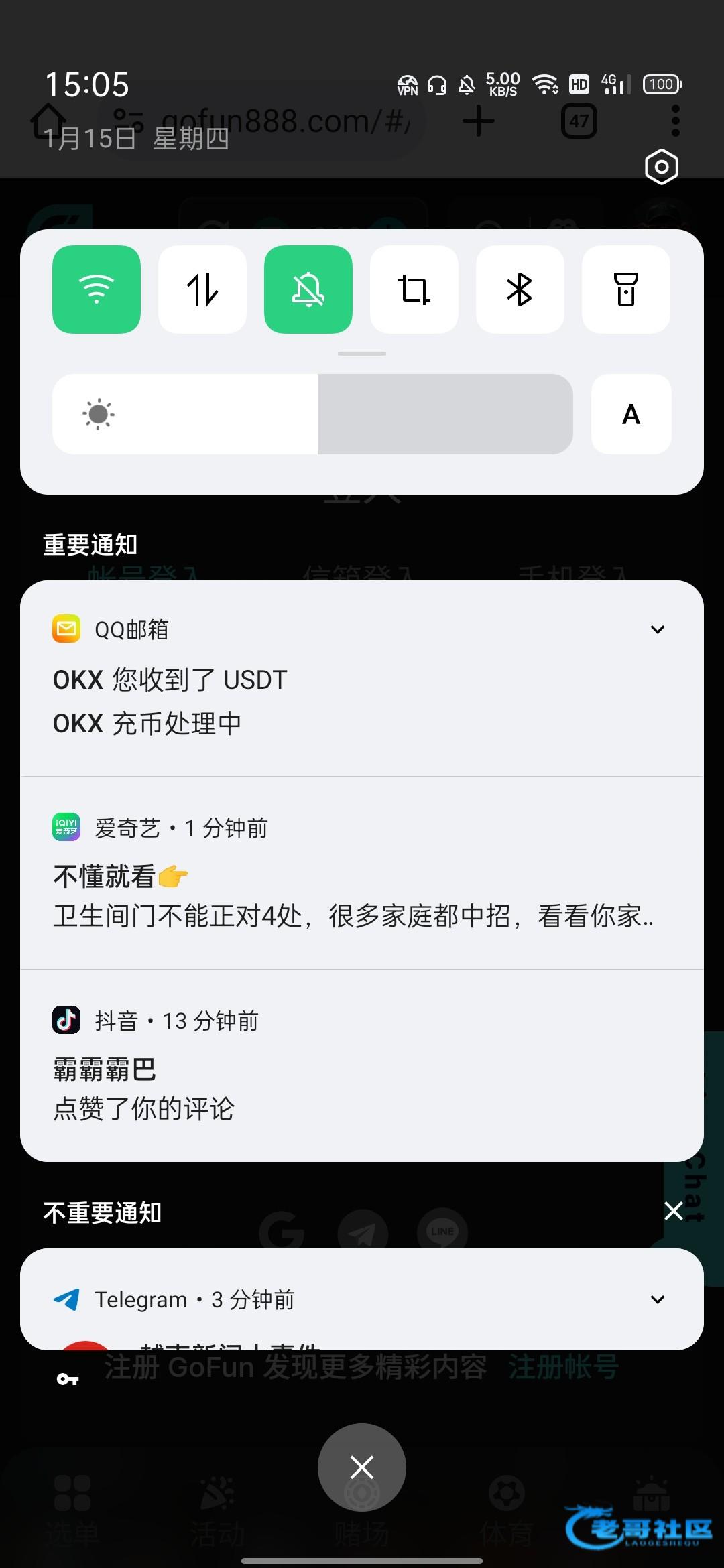The image size is (724, 1568).
Task: Toggle auto brightness with the A button
Action: pos(631,414)
